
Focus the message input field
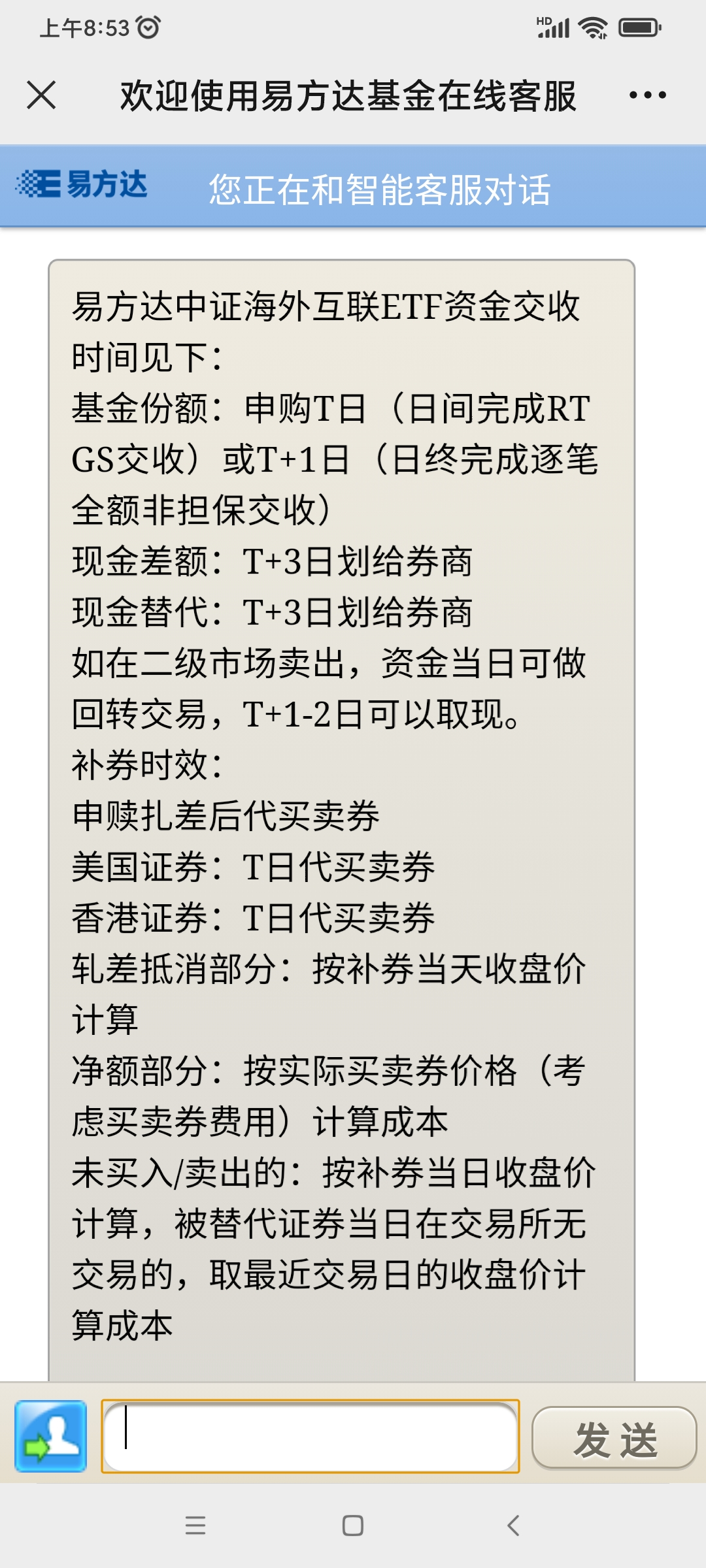click(x=311, y=1436)
